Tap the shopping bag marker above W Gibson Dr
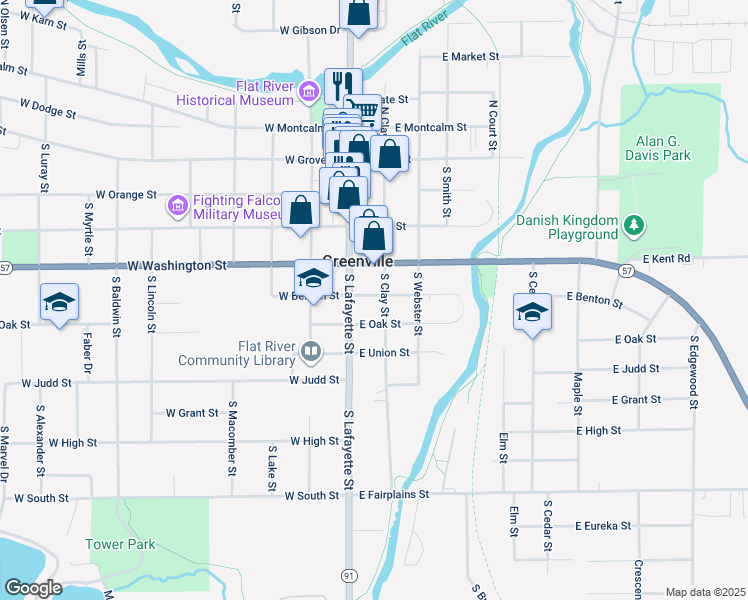This screenshot has height=600, width=748. click(358, 13)
